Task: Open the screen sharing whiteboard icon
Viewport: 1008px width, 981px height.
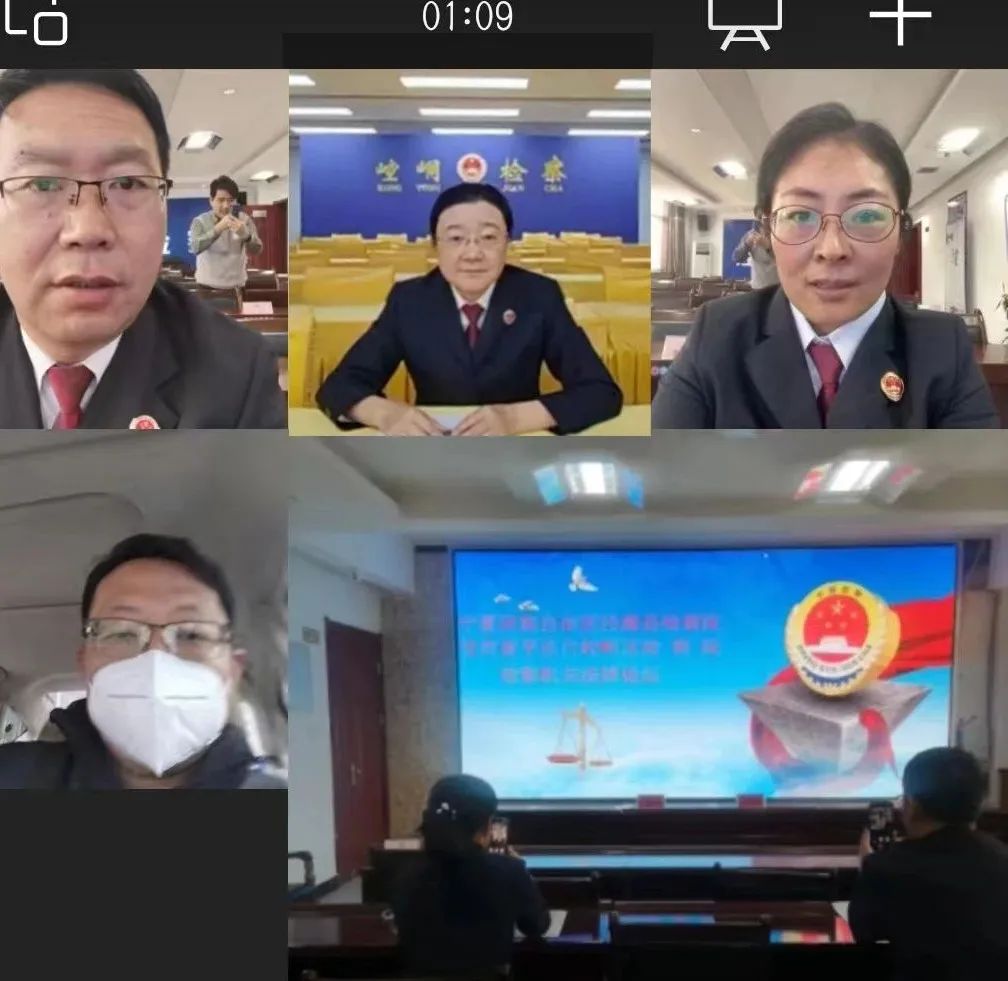Action: (x=745, y=22)
